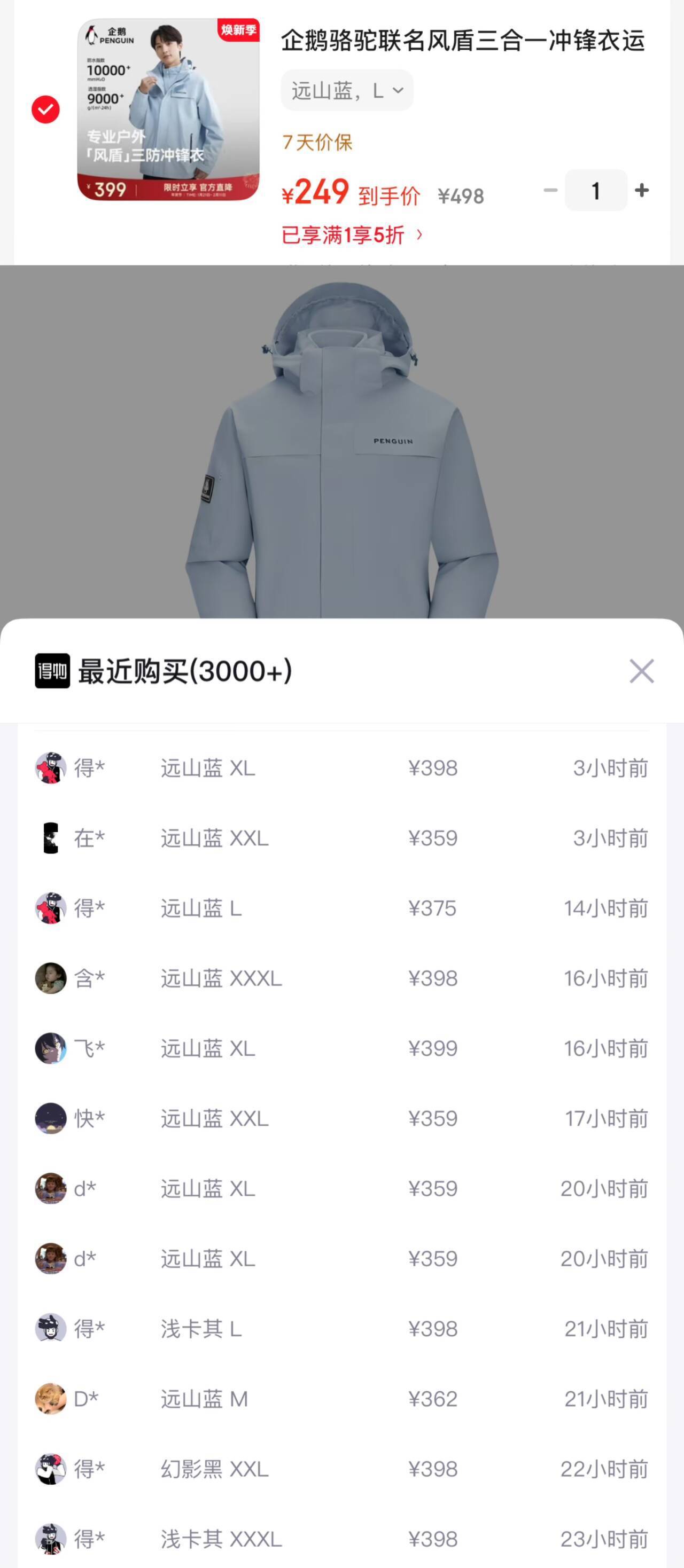This screenshot has height=1568, width=684.
Task: Open the jacket product thumbnail
Action: tap(168, 109)
